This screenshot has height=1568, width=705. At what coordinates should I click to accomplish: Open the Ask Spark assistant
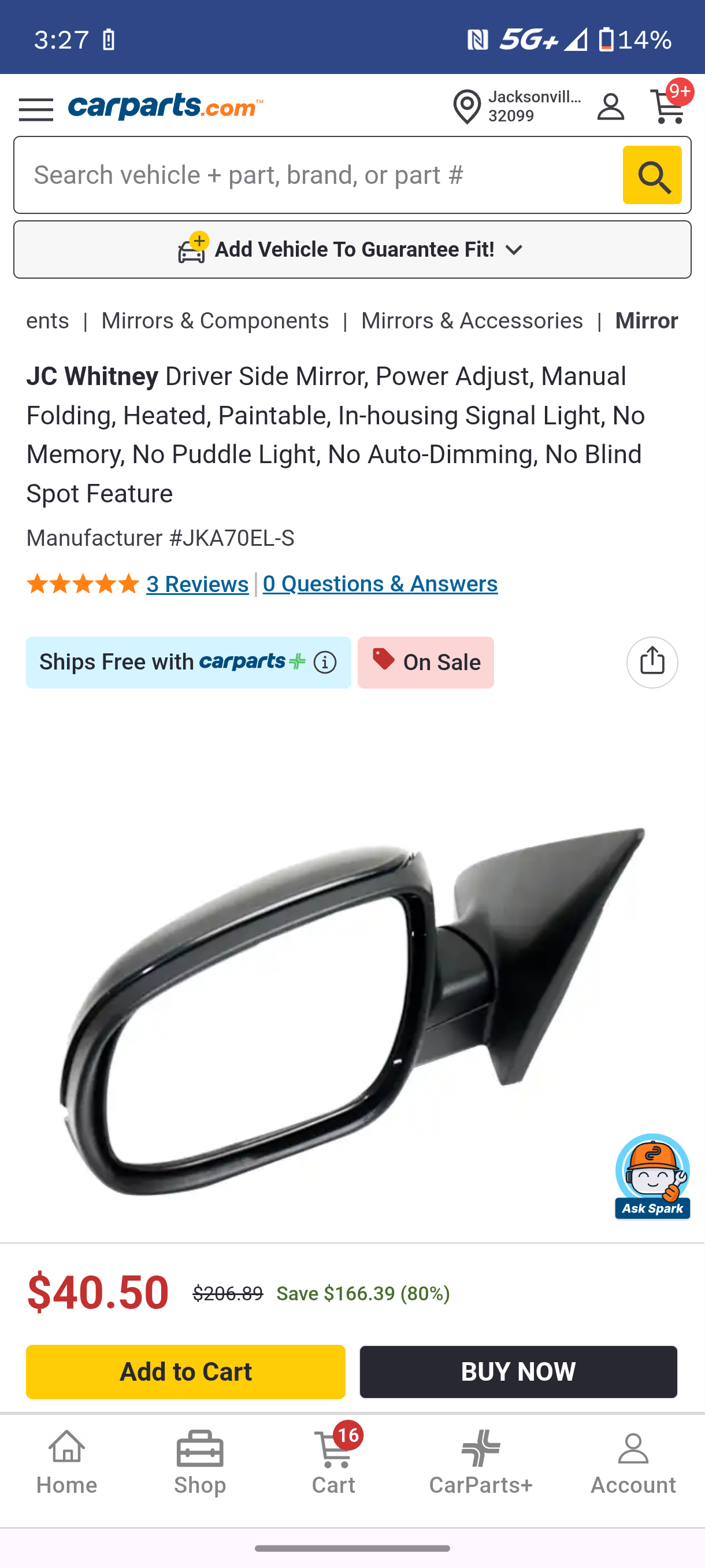pyautogui.click(x=652, y=1176)
